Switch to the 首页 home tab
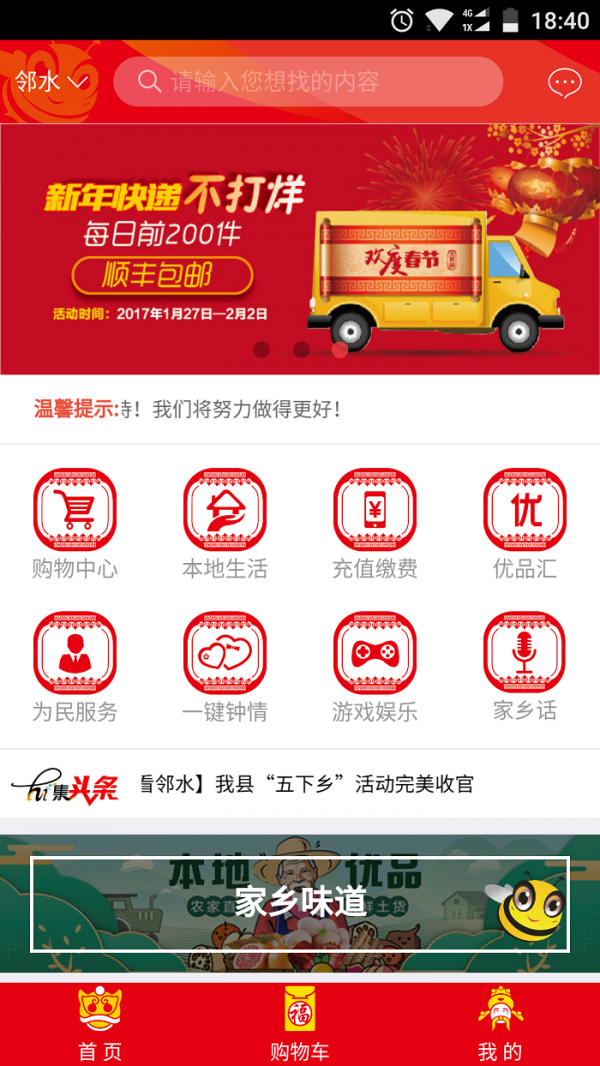600x1066 pixels. point(99,1024)
